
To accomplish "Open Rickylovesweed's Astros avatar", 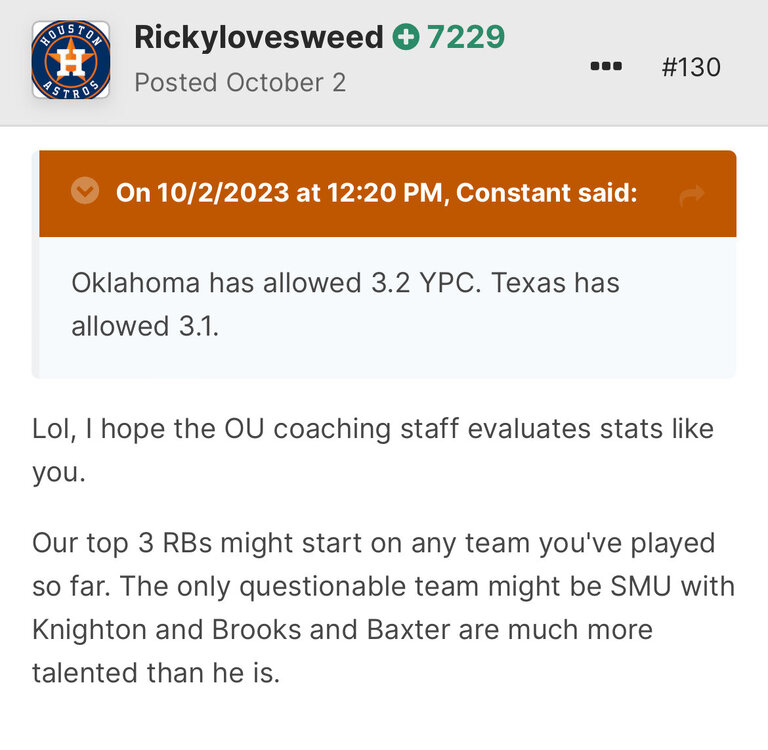I will tap(70, 59).
